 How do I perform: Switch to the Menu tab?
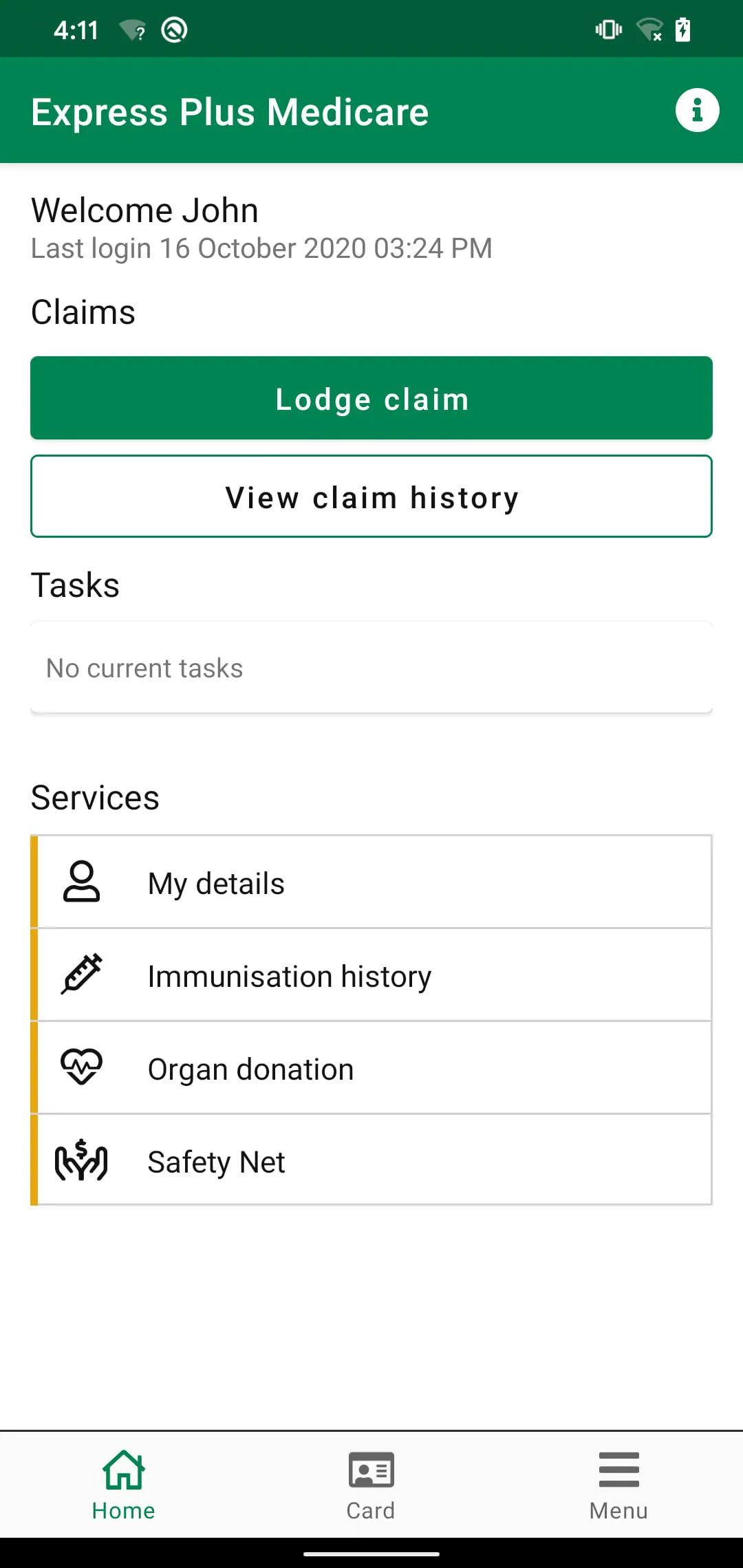click(x=618, y=1485)
